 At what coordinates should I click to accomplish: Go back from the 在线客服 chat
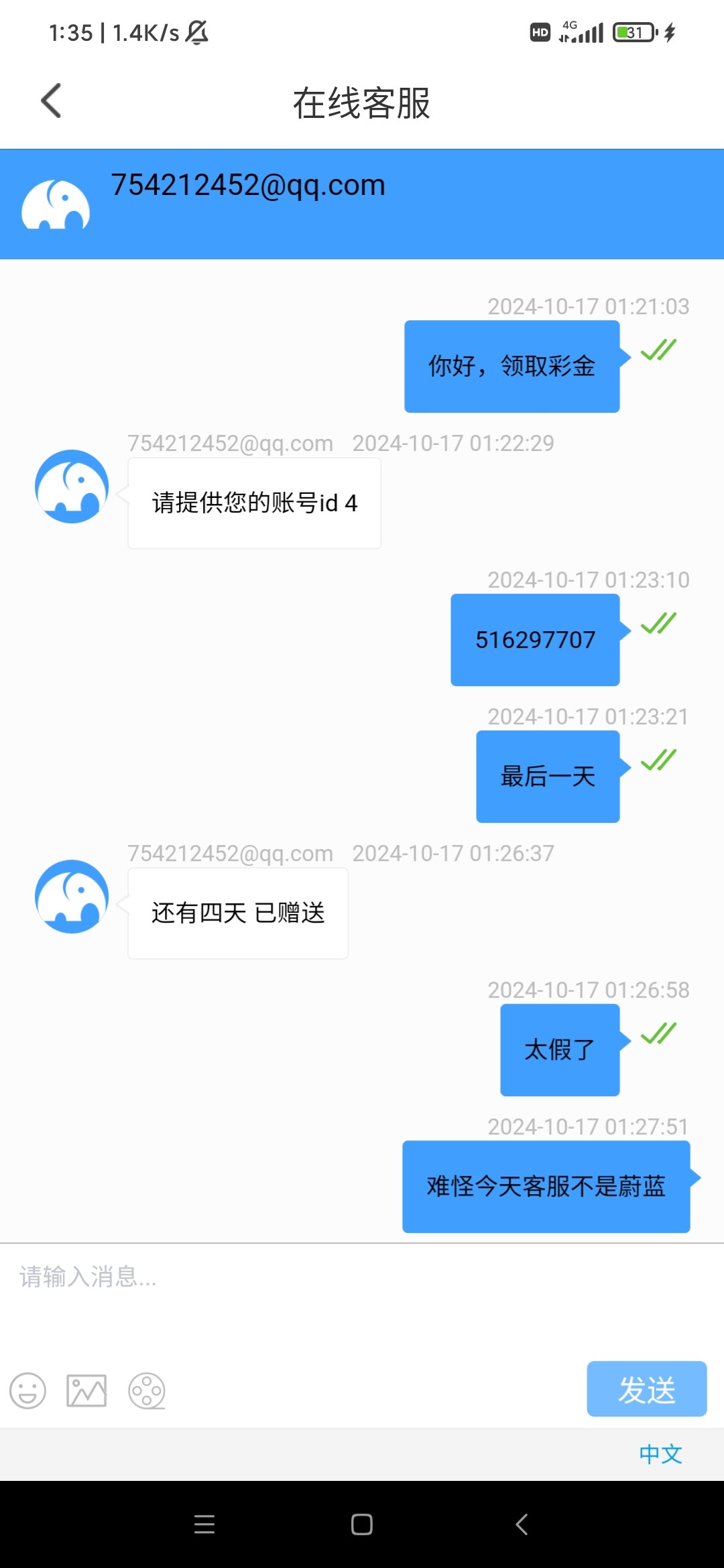pyautogui.click(x=51, y=101)
